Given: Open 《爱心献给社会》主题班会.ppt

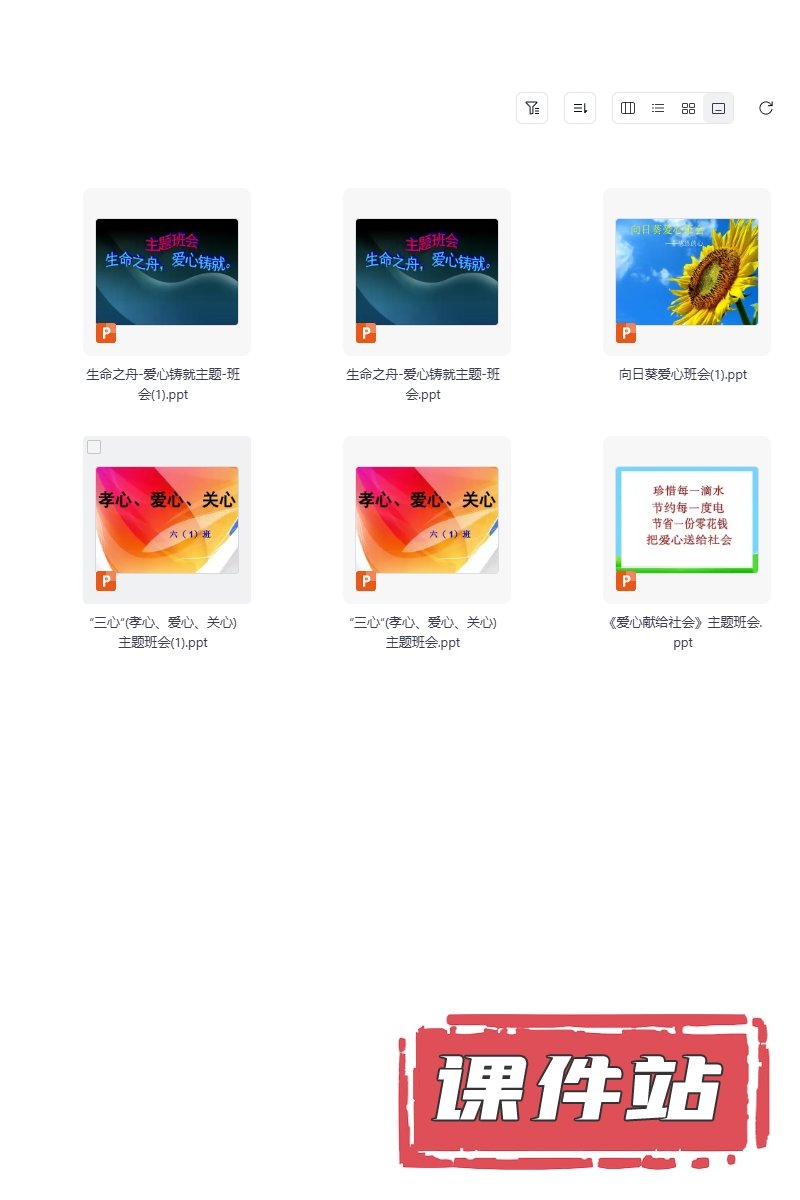Looking at the screenshot, I should pos(687,520).
